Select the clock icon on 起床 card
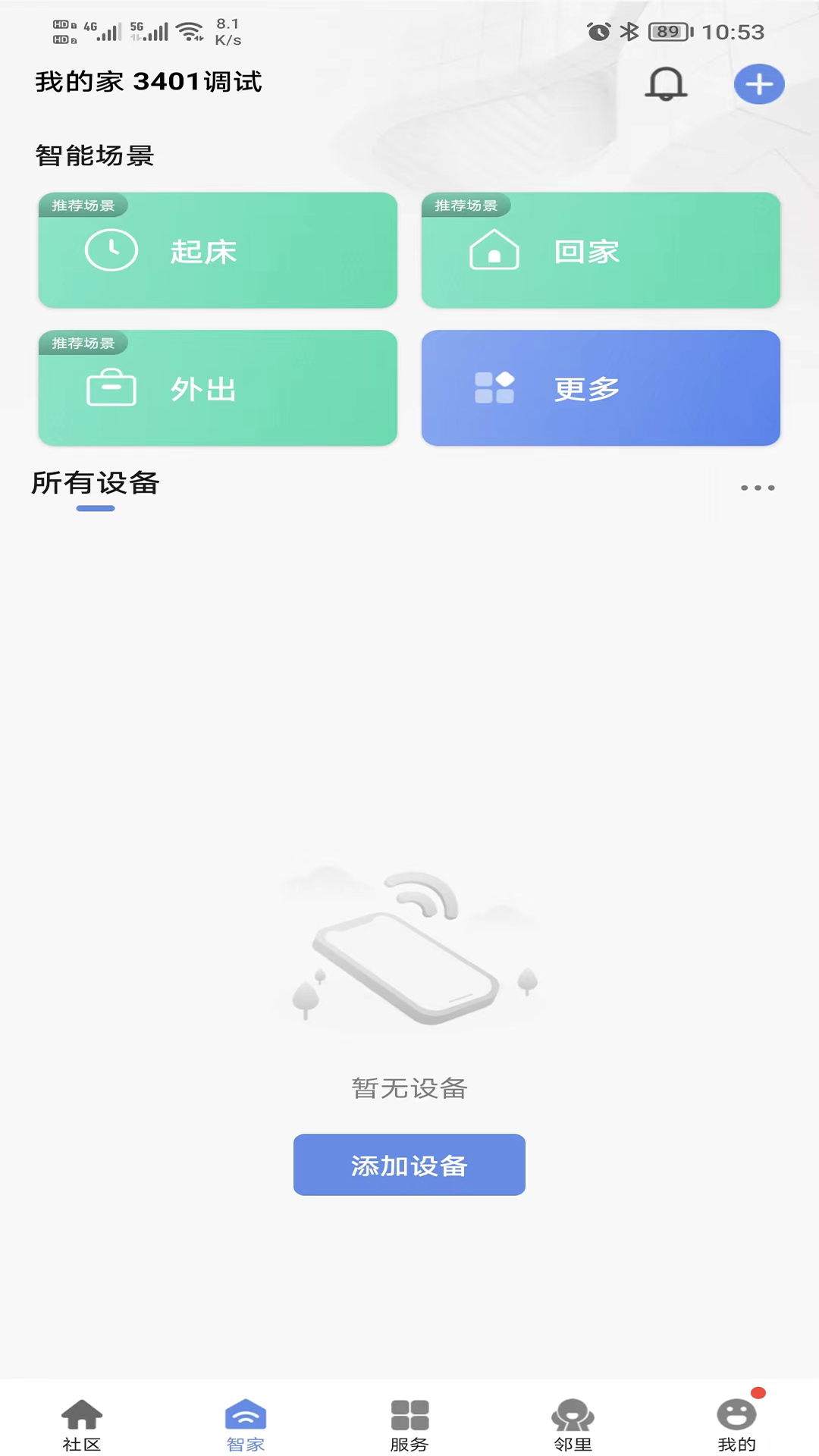This screenshot has height=1456, width=819. tap(112, 249)
